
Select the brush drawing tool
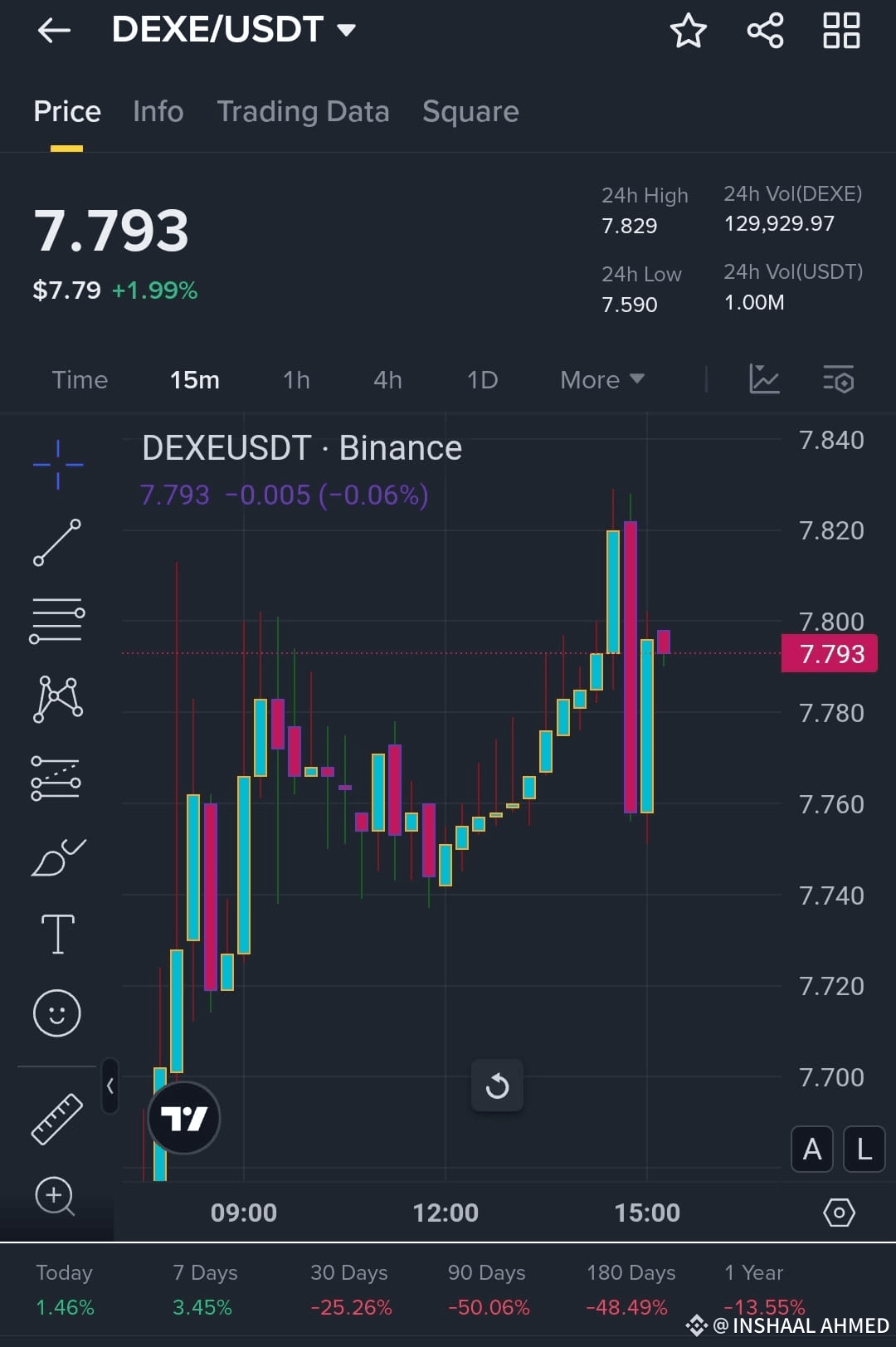[56, 857]
